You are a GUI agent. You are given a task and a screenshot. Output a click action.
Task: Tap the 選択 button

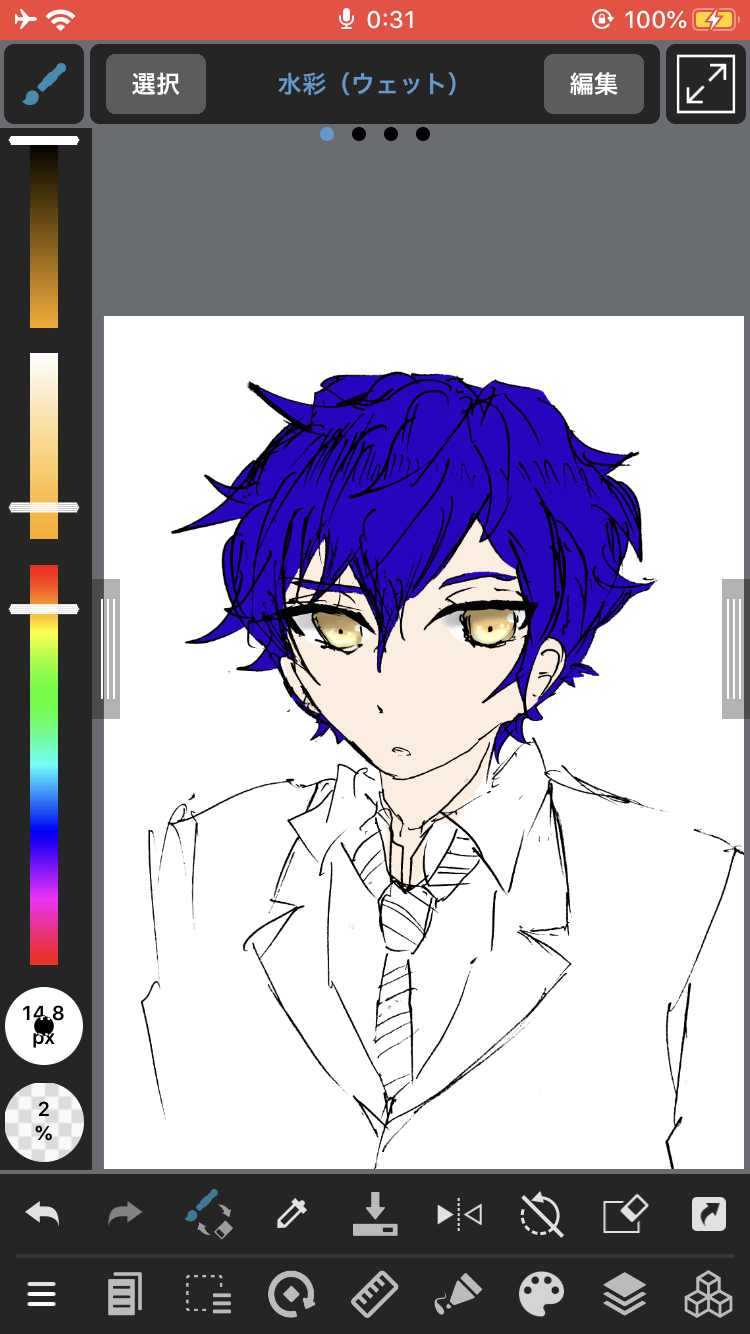pos(156,84)
